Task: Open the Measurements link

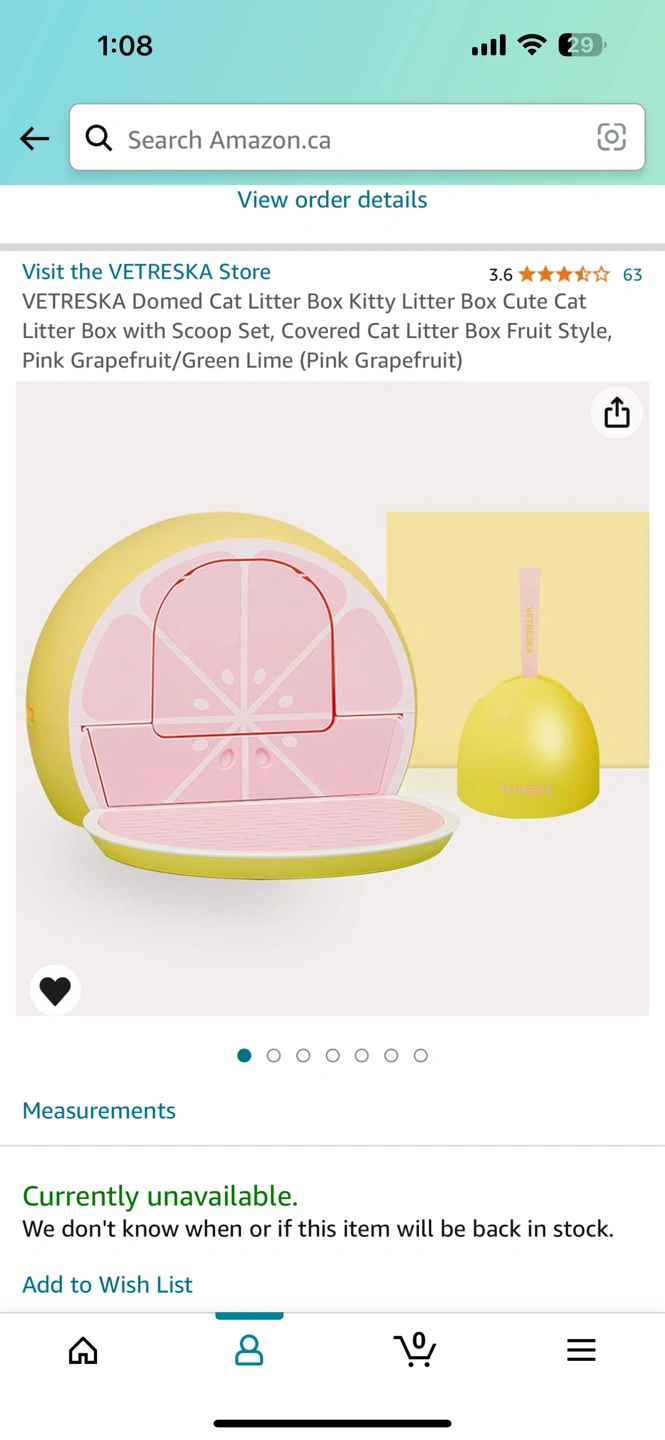Action: pyautogui.click(x=99, y=1111)
